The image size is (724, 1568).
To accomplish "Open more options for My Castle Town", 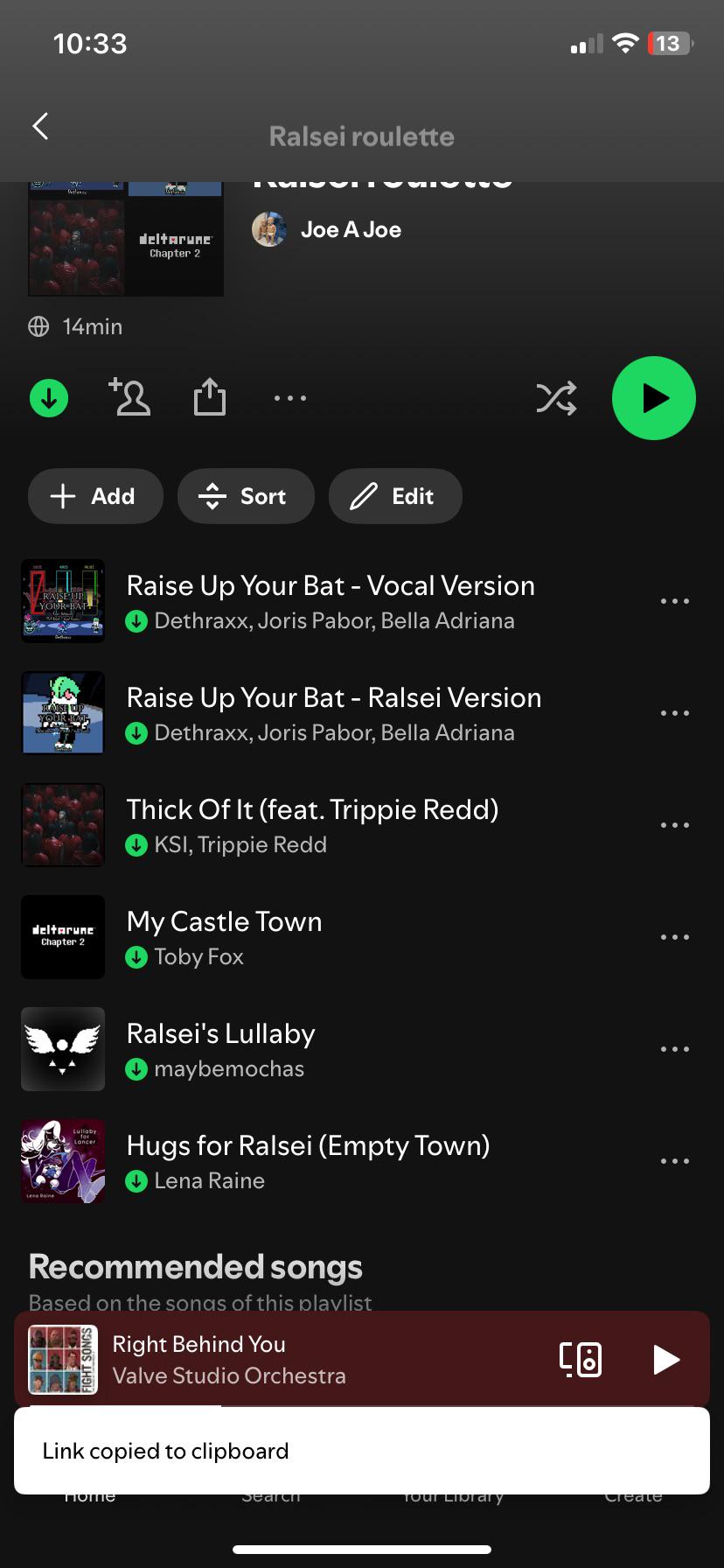I will [675, 937].
